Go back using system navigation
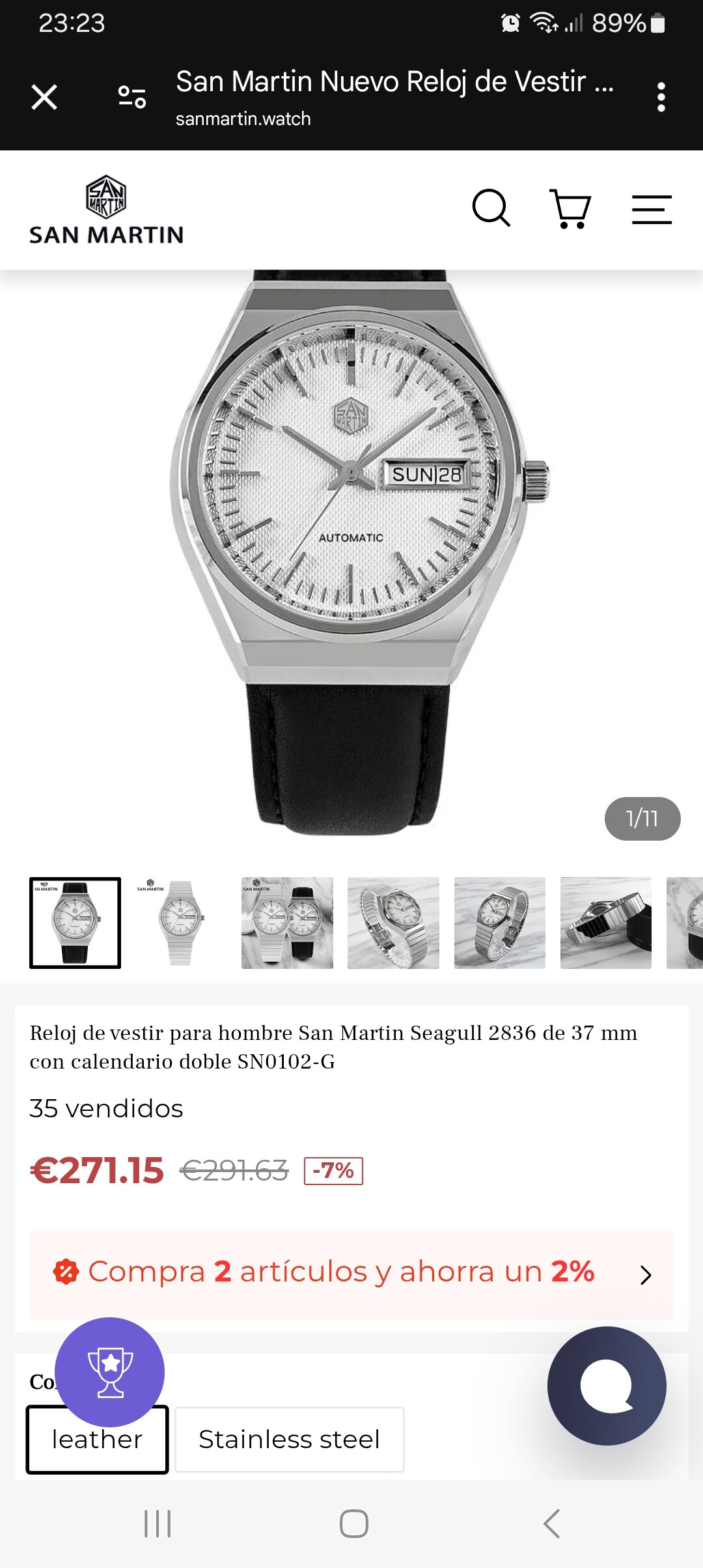 pos(551,1524)
